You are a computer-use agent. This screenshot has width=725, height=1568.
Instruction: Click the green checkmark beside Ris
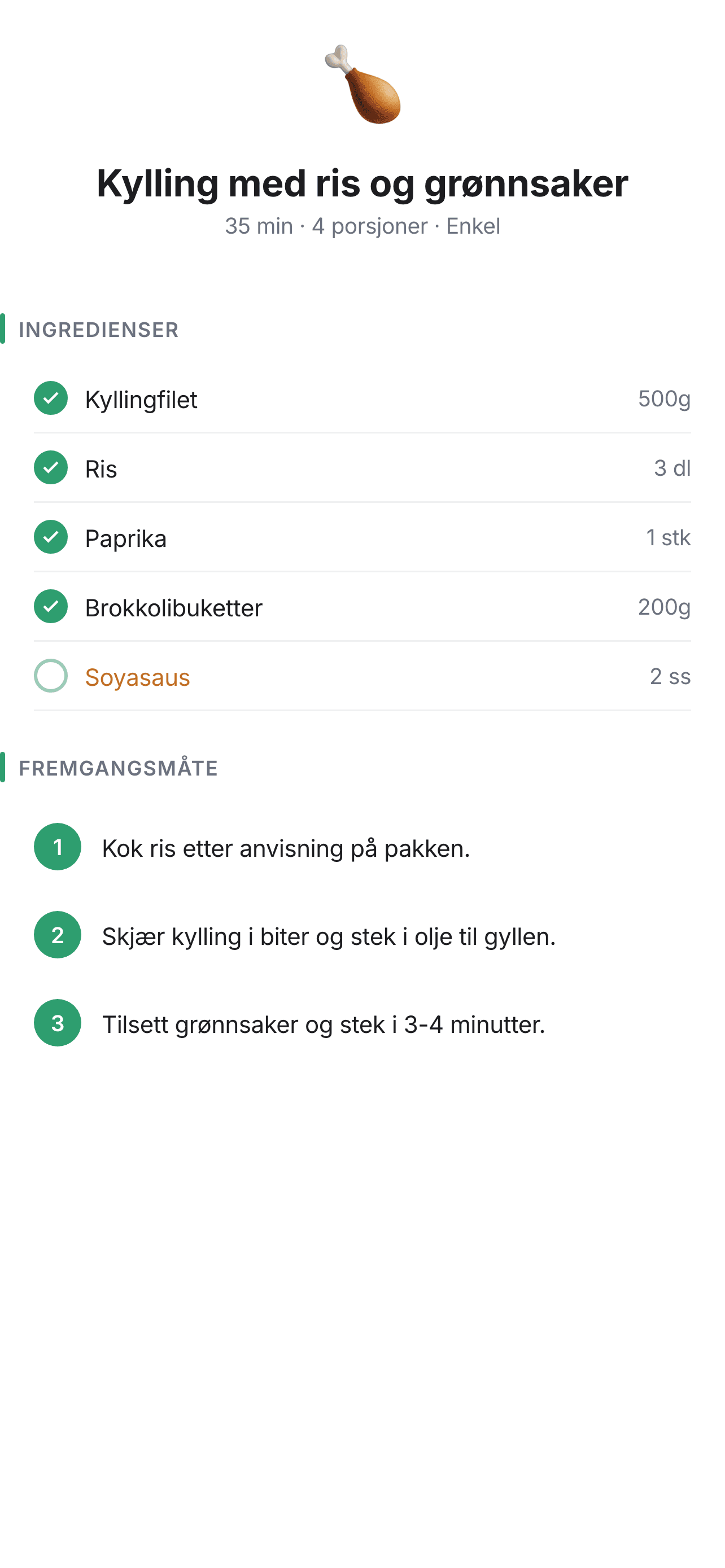point(51,468)
